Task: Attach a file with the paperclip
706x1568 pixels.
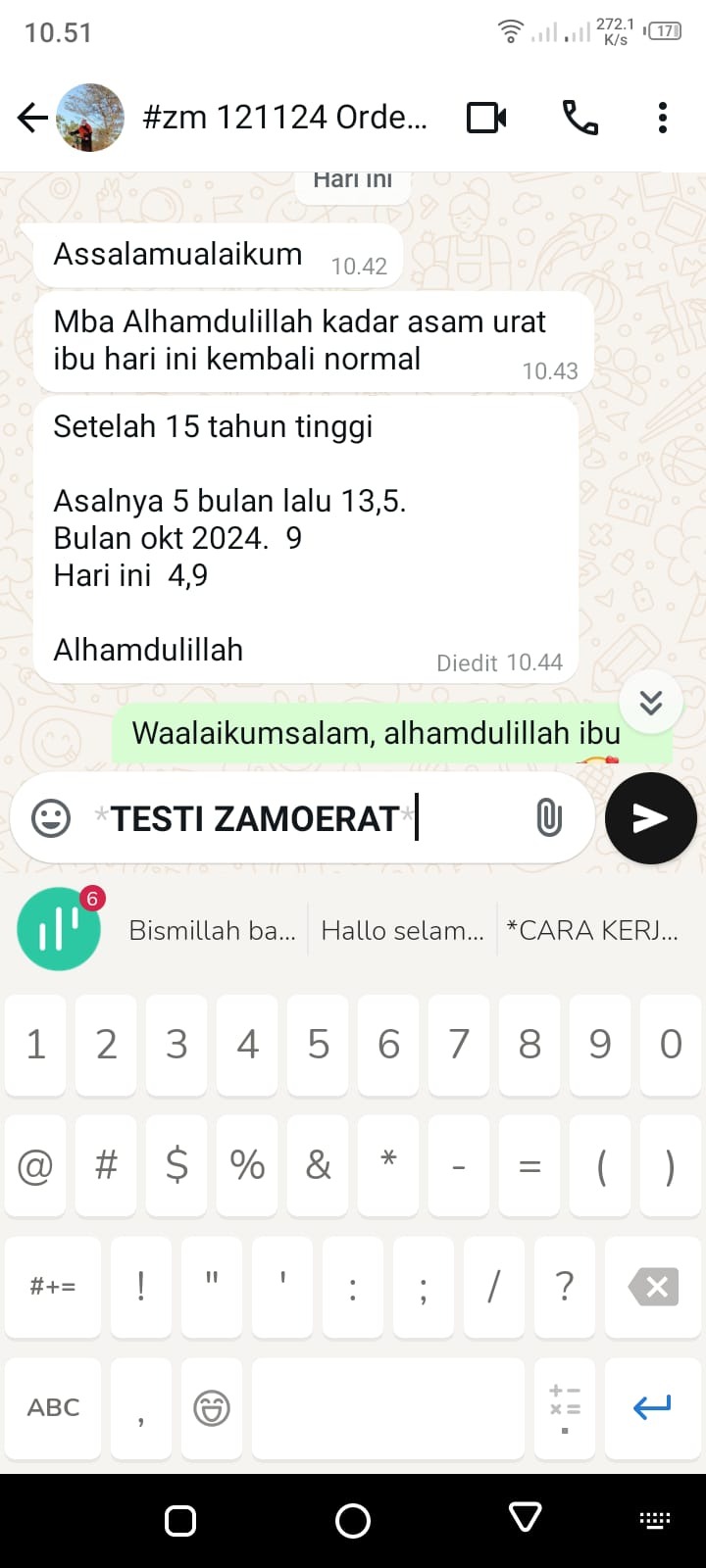Action: (x=549, y=818)
